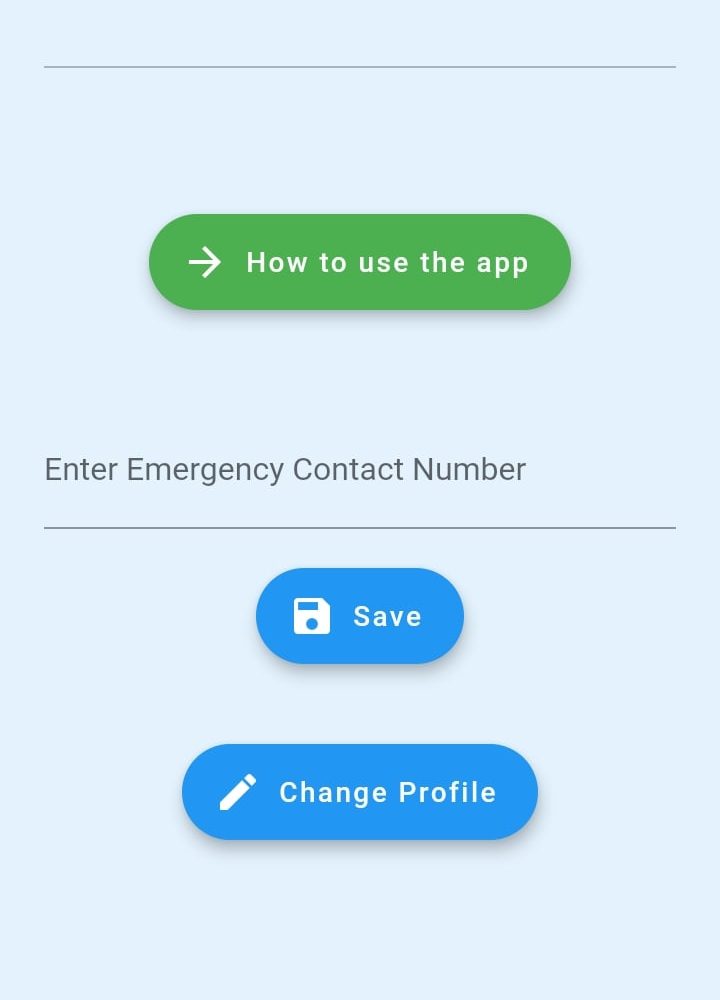720x1000 pixels.
Task: Save the emergency contact number
Action: point(360,616)
